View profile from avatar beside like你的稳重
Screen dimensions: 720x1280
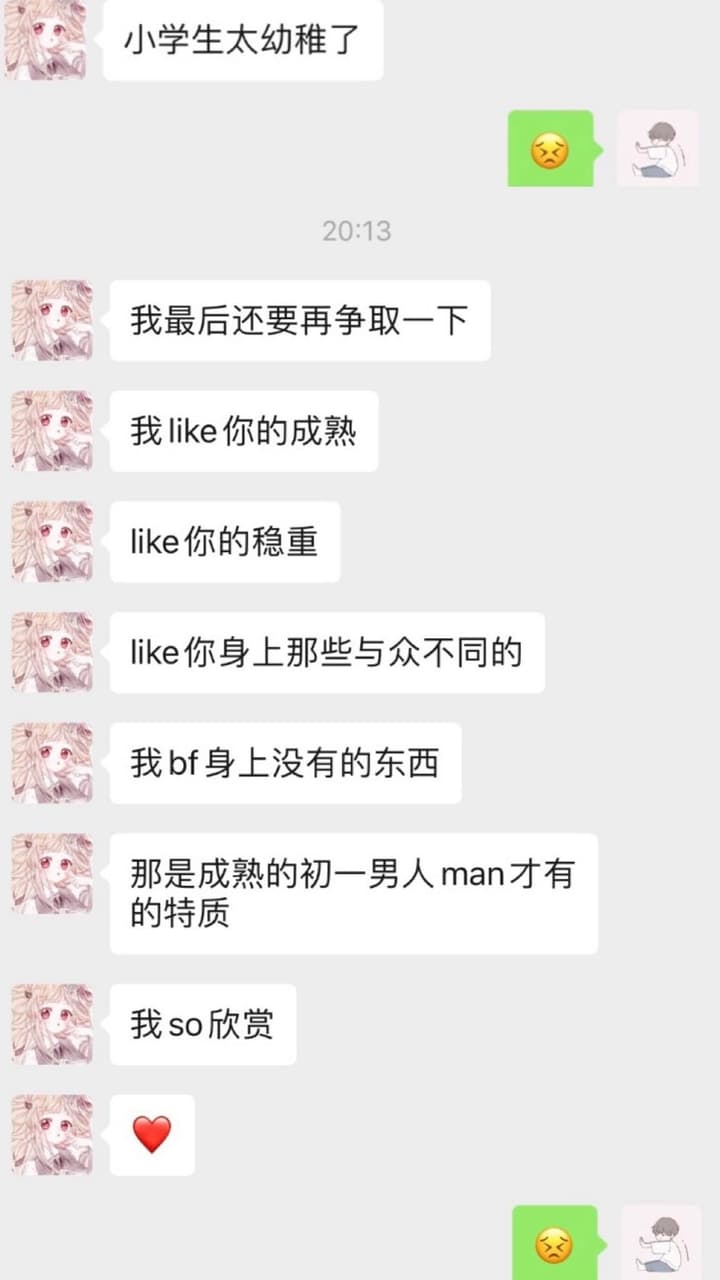52,541
